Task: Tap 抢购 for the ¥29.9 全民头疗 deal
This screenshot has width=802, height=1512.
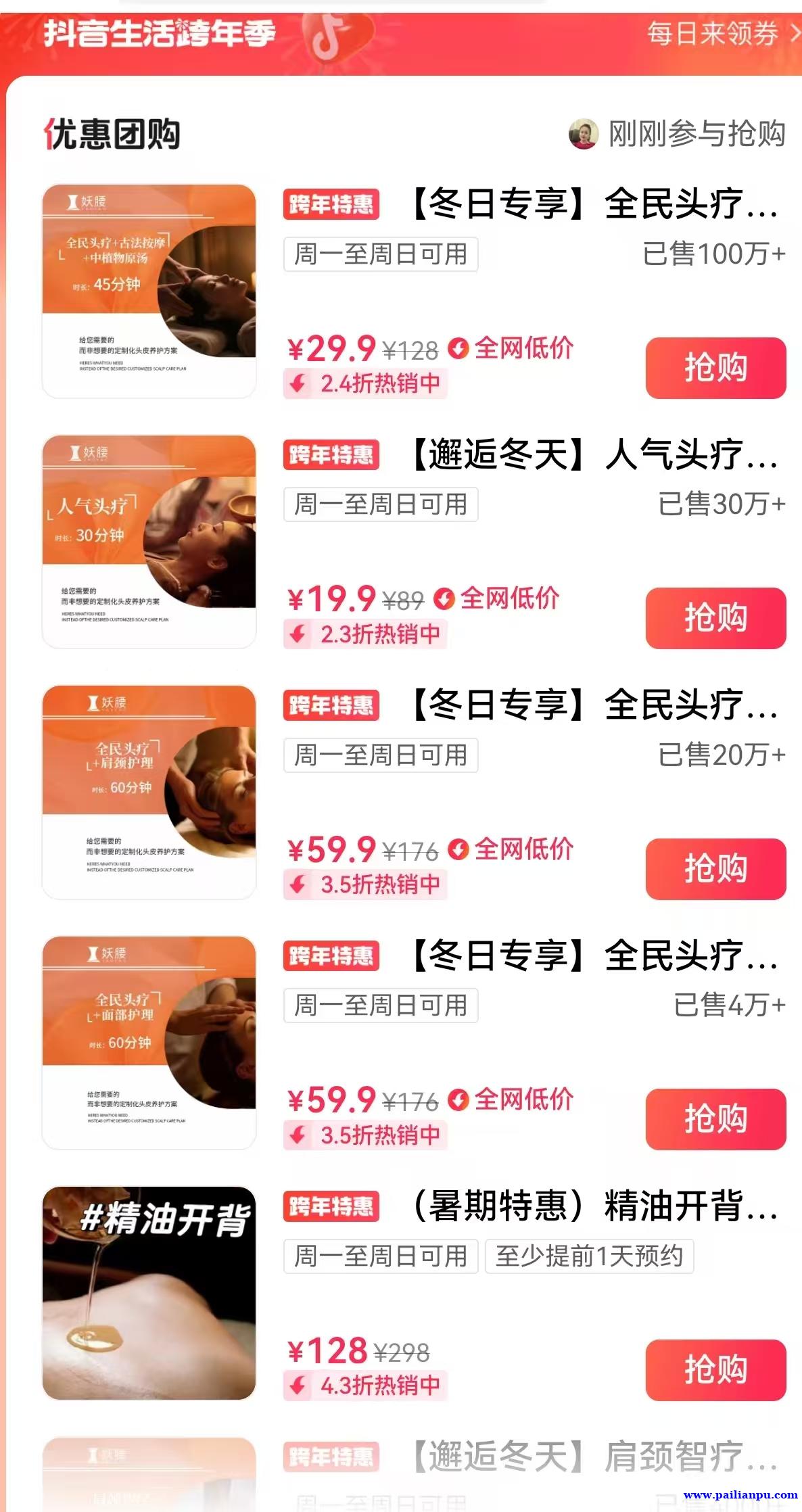Action: [715, 368]
